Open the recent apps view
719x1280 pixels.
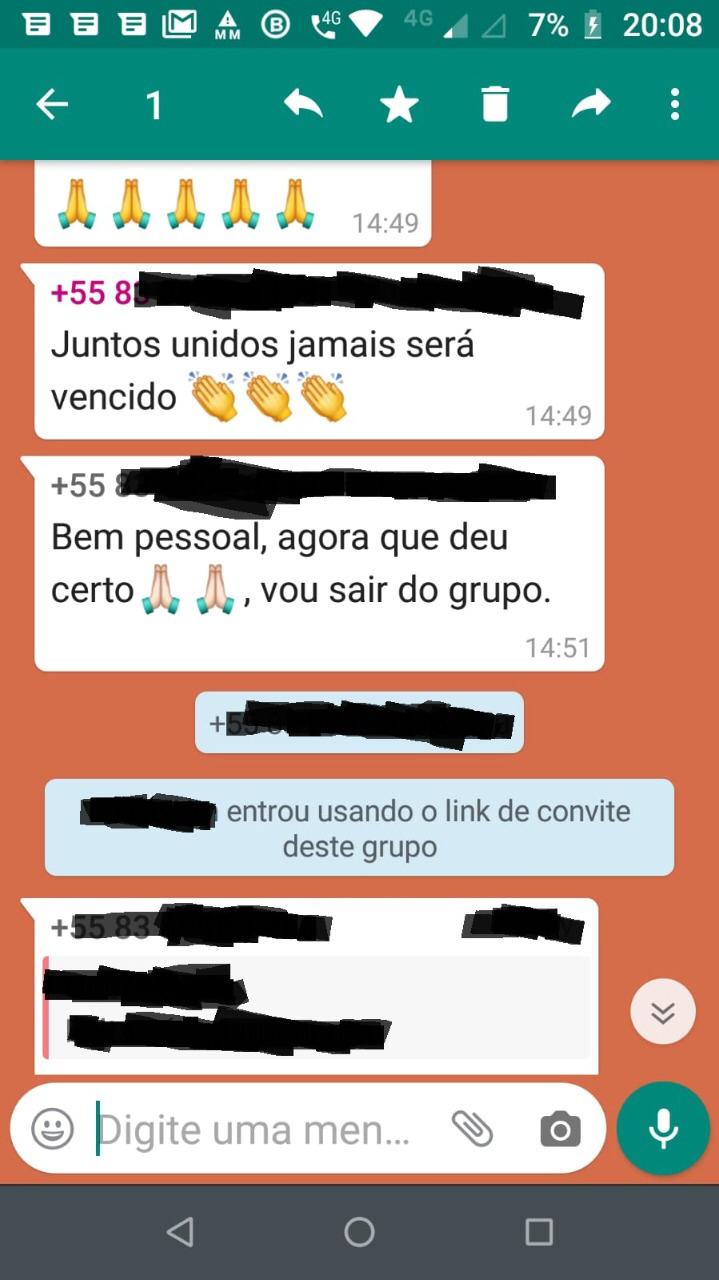(539, 1232)
